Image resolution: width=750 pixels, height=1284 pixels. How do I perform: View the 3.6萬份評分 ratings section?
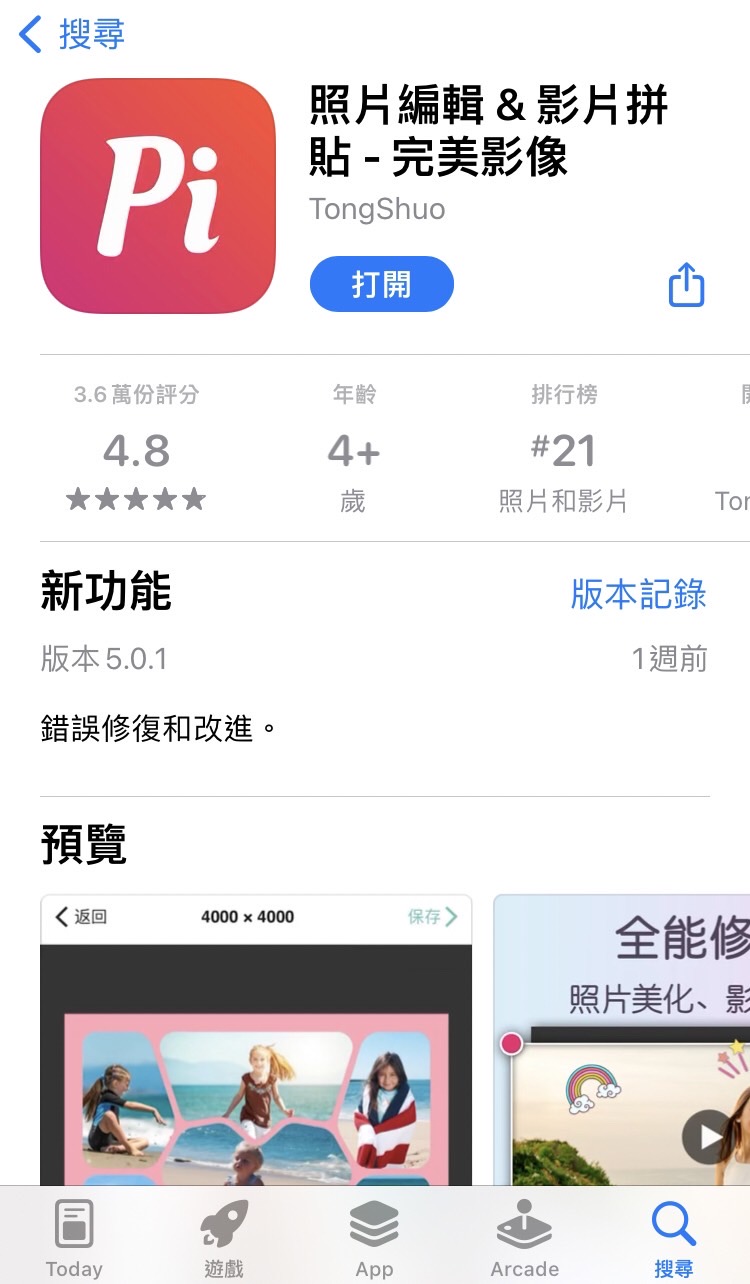point(137,450)
